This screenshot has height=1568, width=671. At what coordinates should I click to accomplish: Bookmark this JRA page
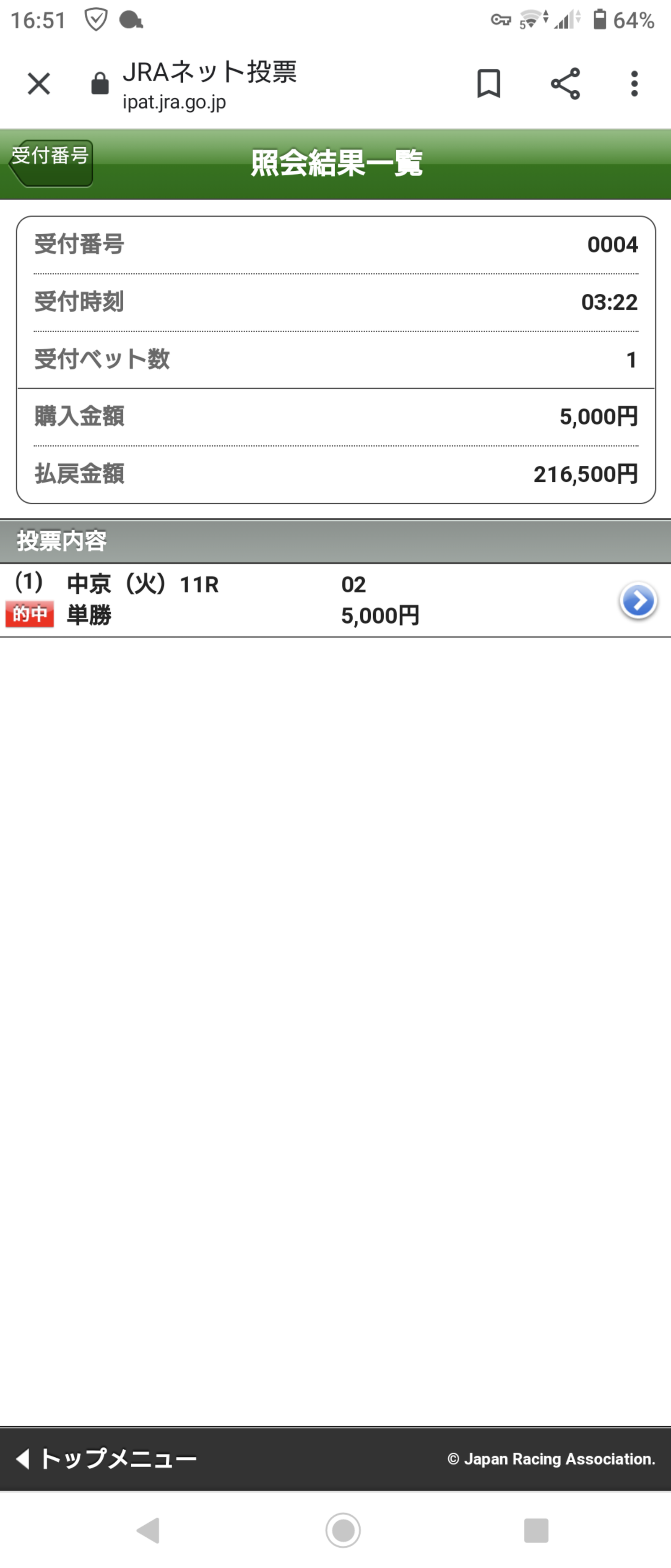coord(489,84)
